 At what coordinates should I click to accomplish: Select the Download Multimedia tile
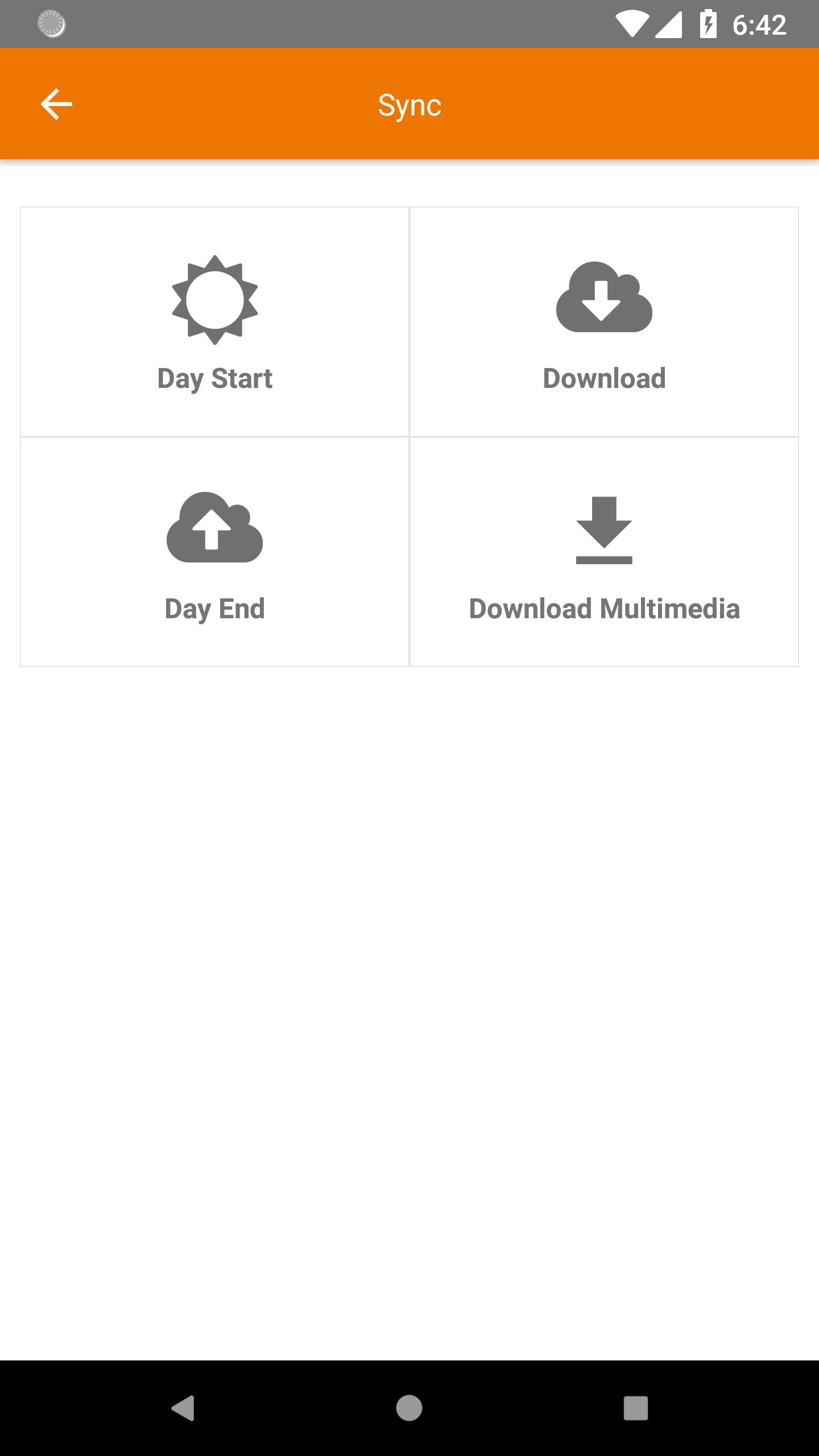(x=604, y=552)
